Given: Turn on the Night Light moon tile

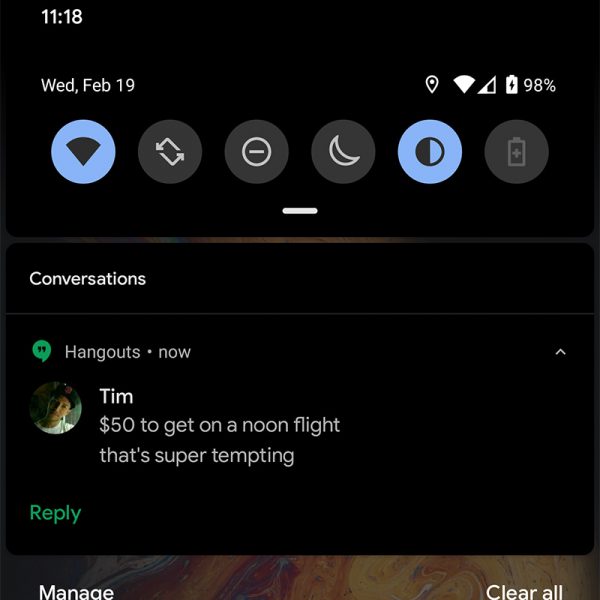Looking at the screenshot, I should (343, 152).
